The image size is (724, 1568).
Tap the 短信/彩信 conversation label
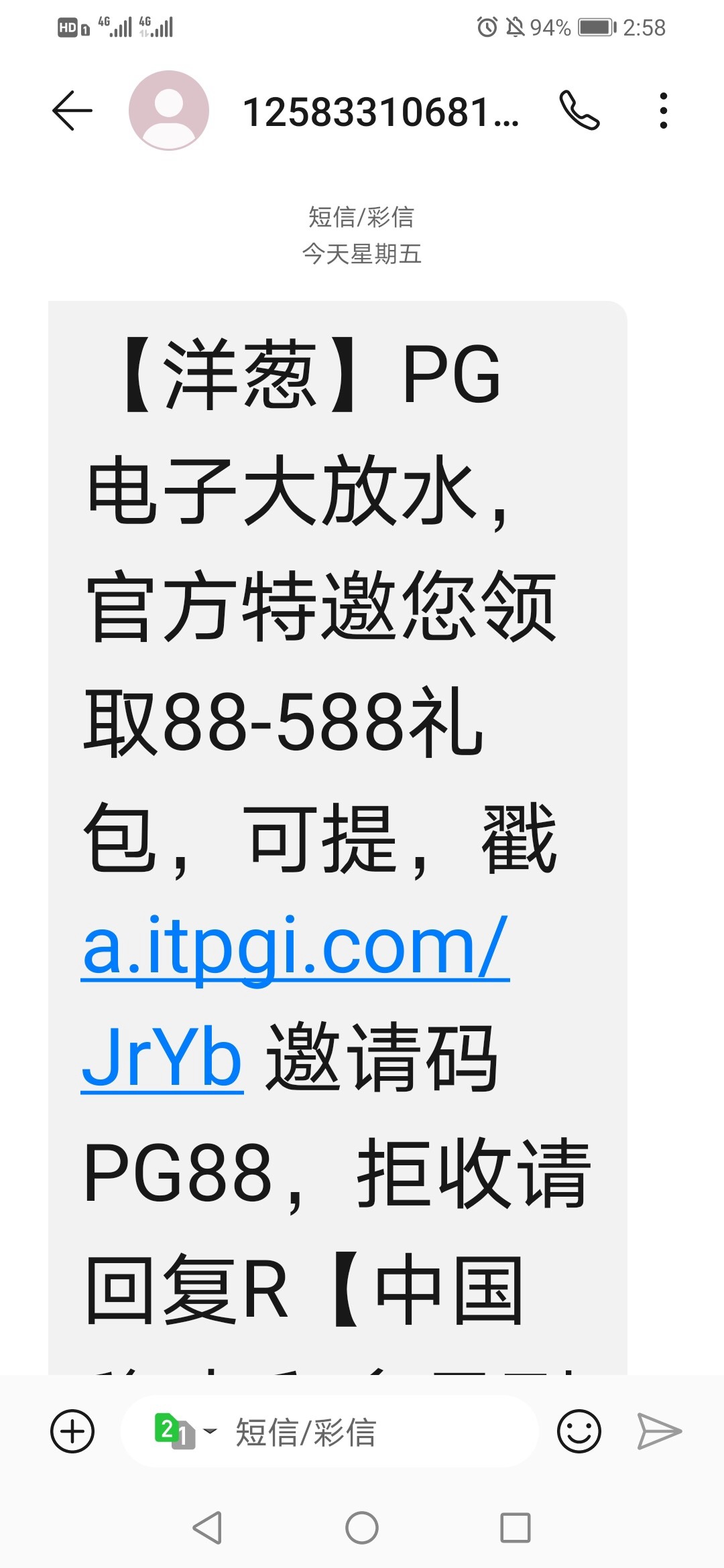[362, 216]
